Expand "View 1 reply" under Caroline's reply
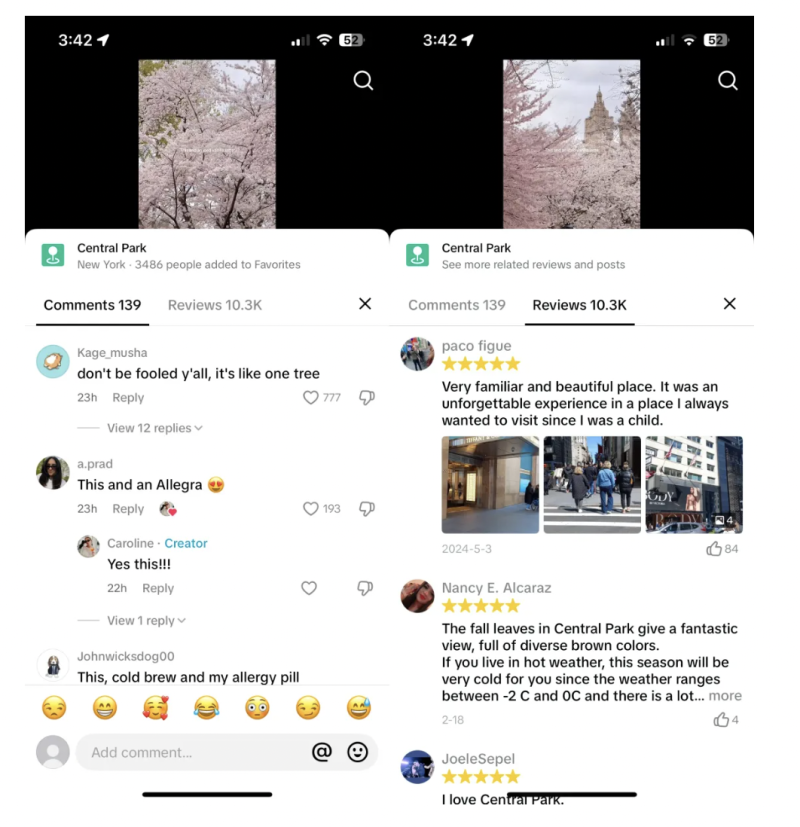This screenshot has height=827, width=800. coord(146,621)
